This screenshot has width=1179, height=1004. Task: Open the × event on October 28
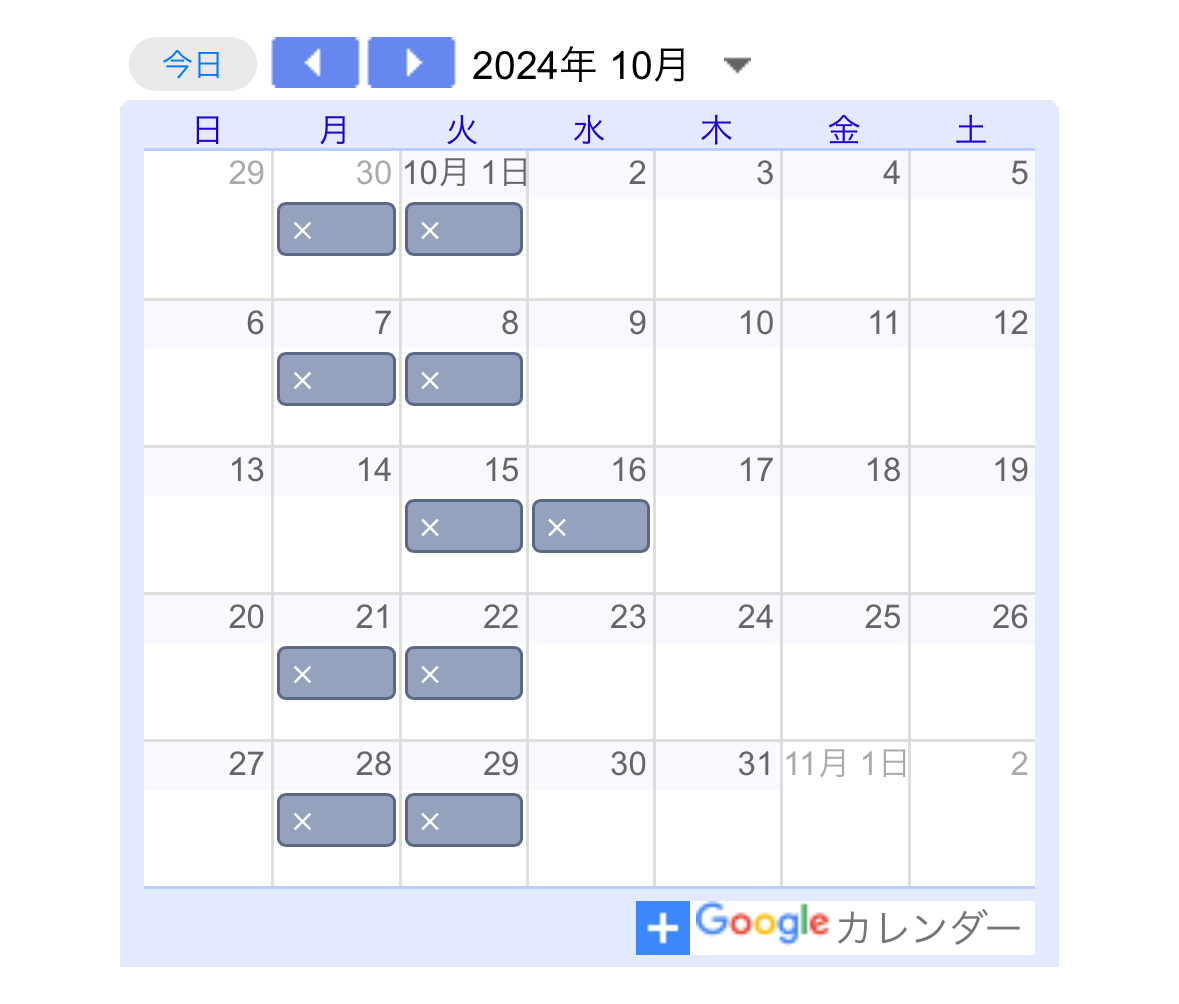coord(336,821)
